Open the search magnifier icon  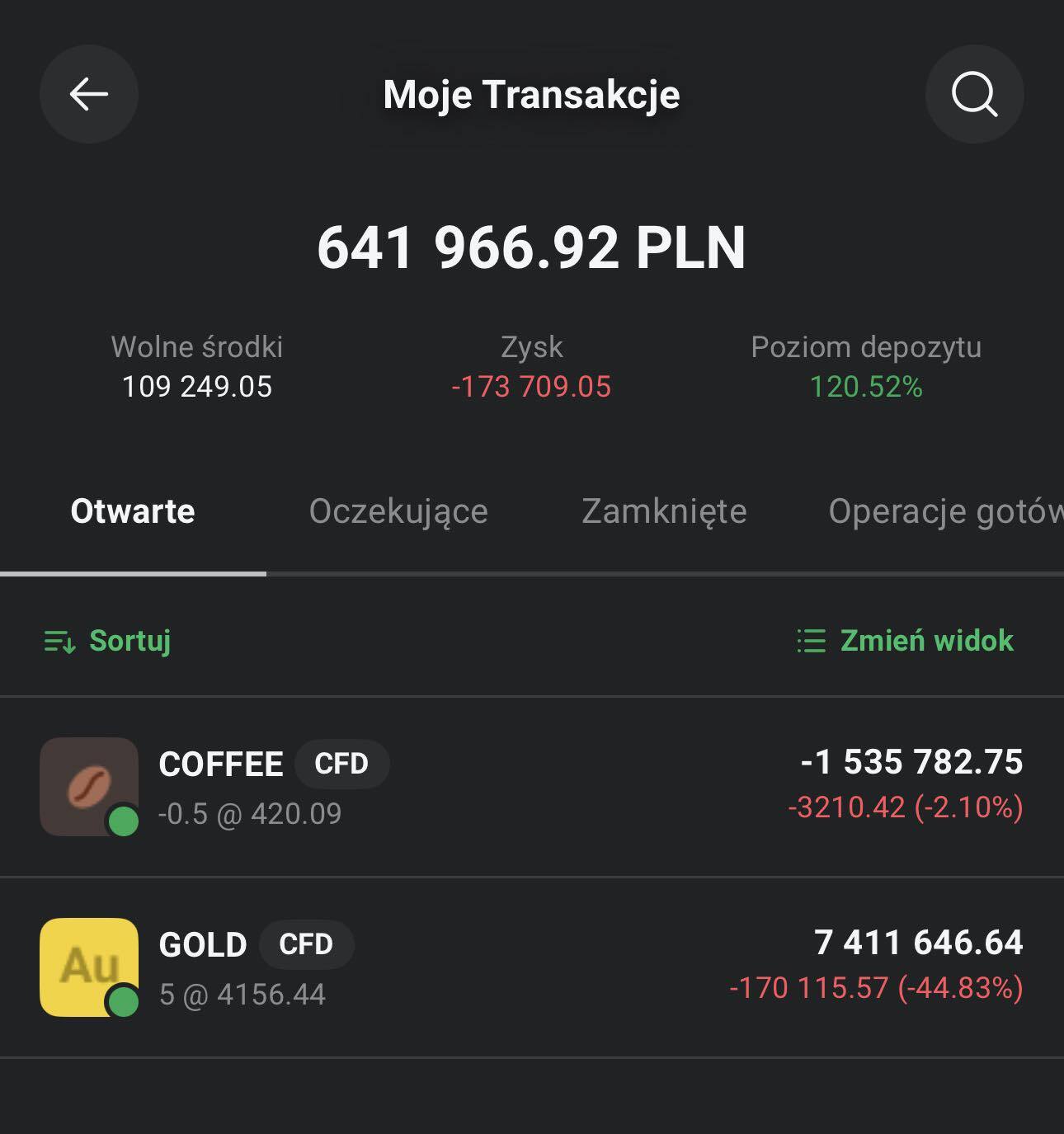tap(974, 94)
